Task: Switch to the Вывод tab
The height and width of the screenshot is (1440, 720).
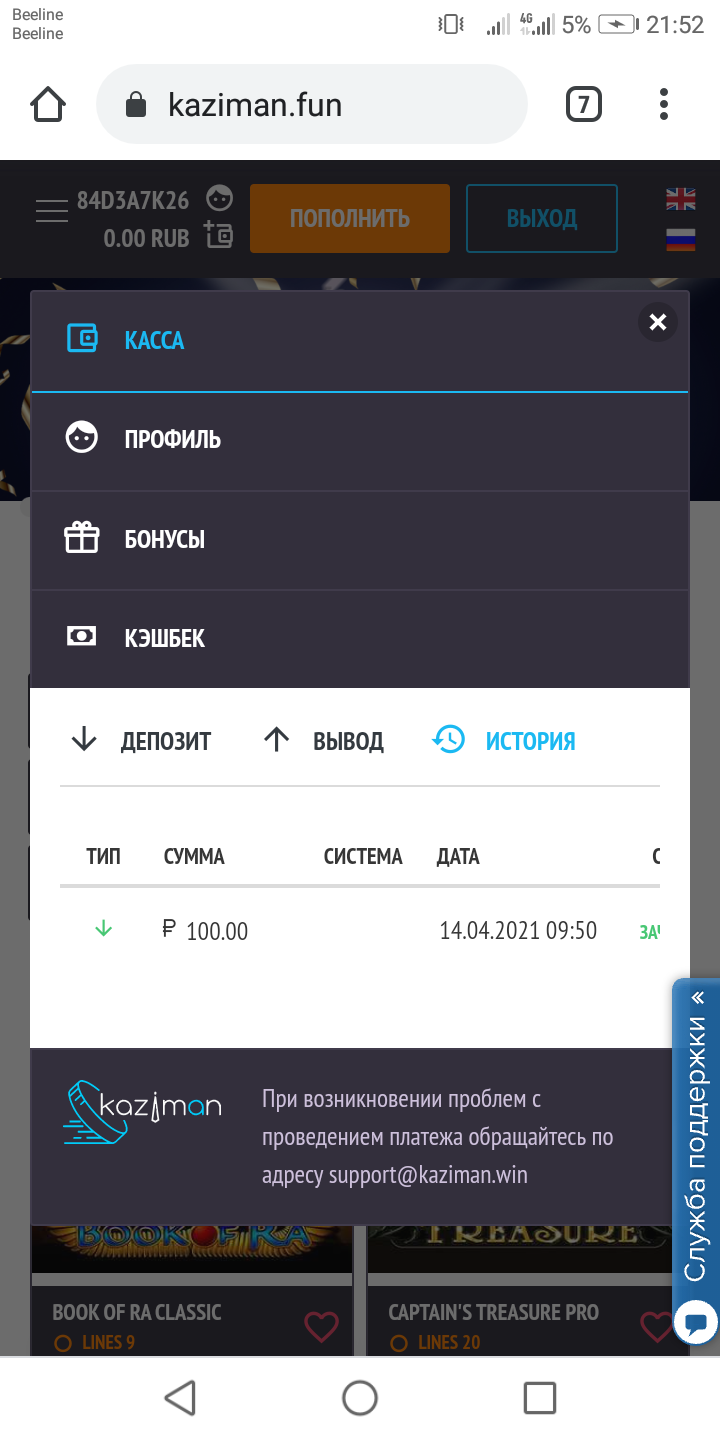Action: (324, 741)
